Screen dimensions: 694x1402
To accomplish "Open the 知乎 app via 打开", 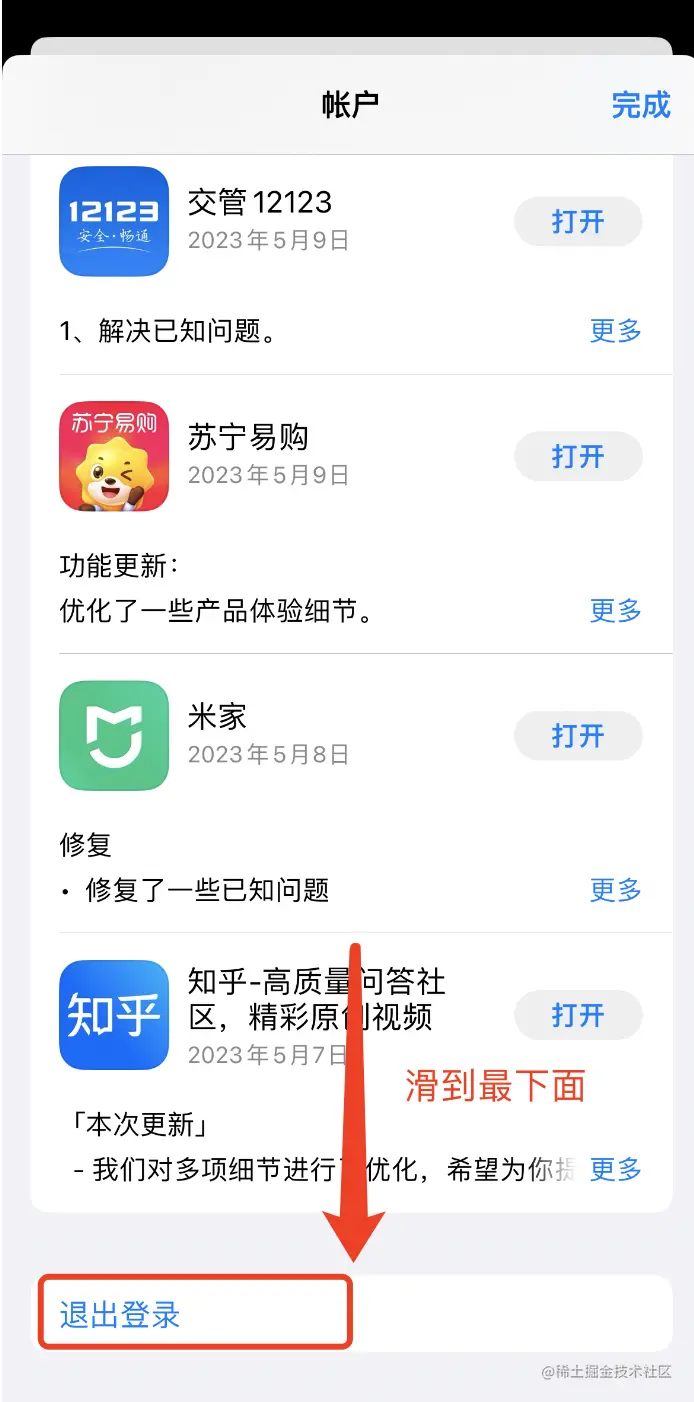I will [577, 1016].
